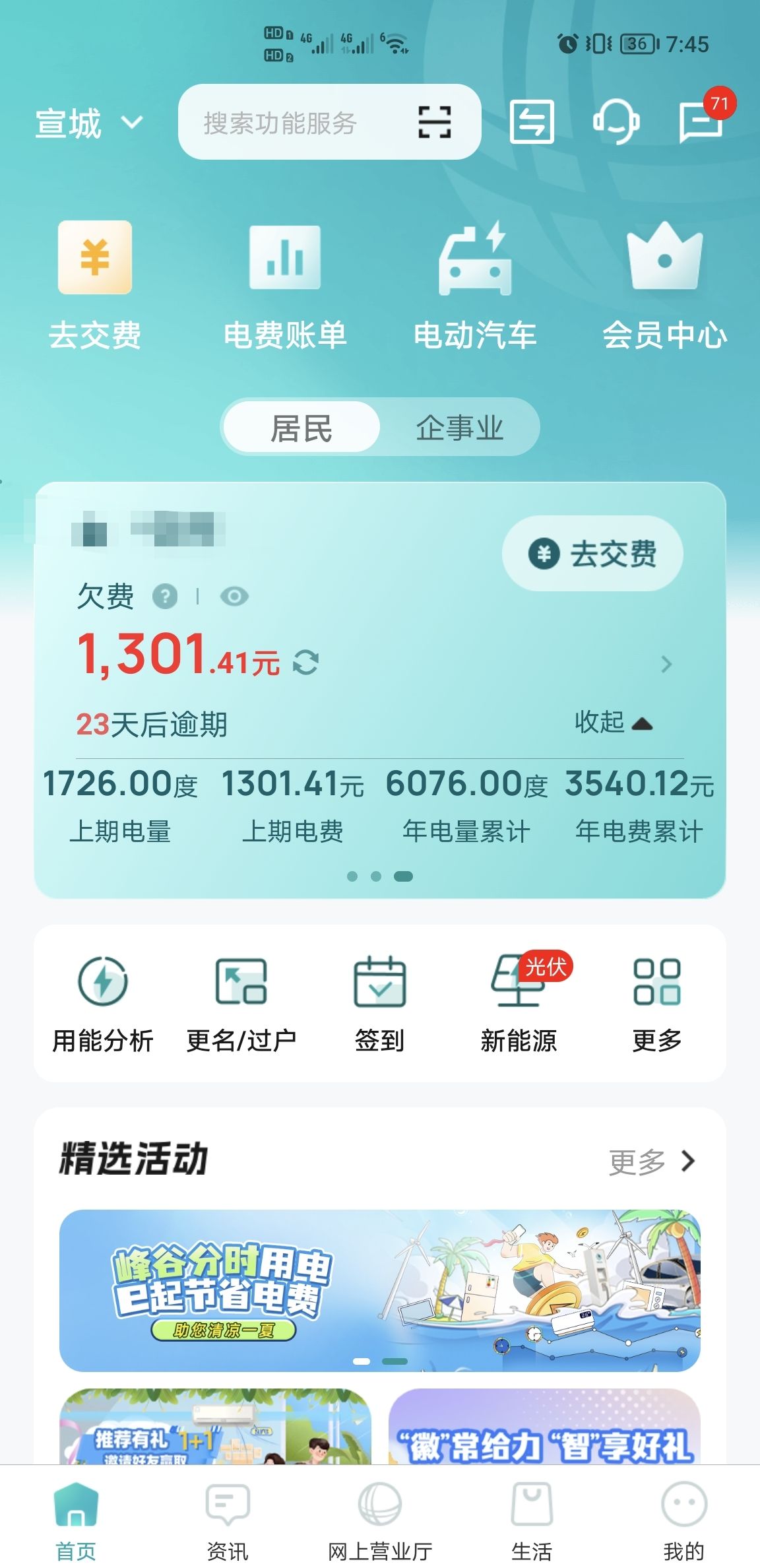Image resolution: width=760 pixels, height=1568 pixels.
Task: Open 会员中心 shortcut
Action: [664, 284]
